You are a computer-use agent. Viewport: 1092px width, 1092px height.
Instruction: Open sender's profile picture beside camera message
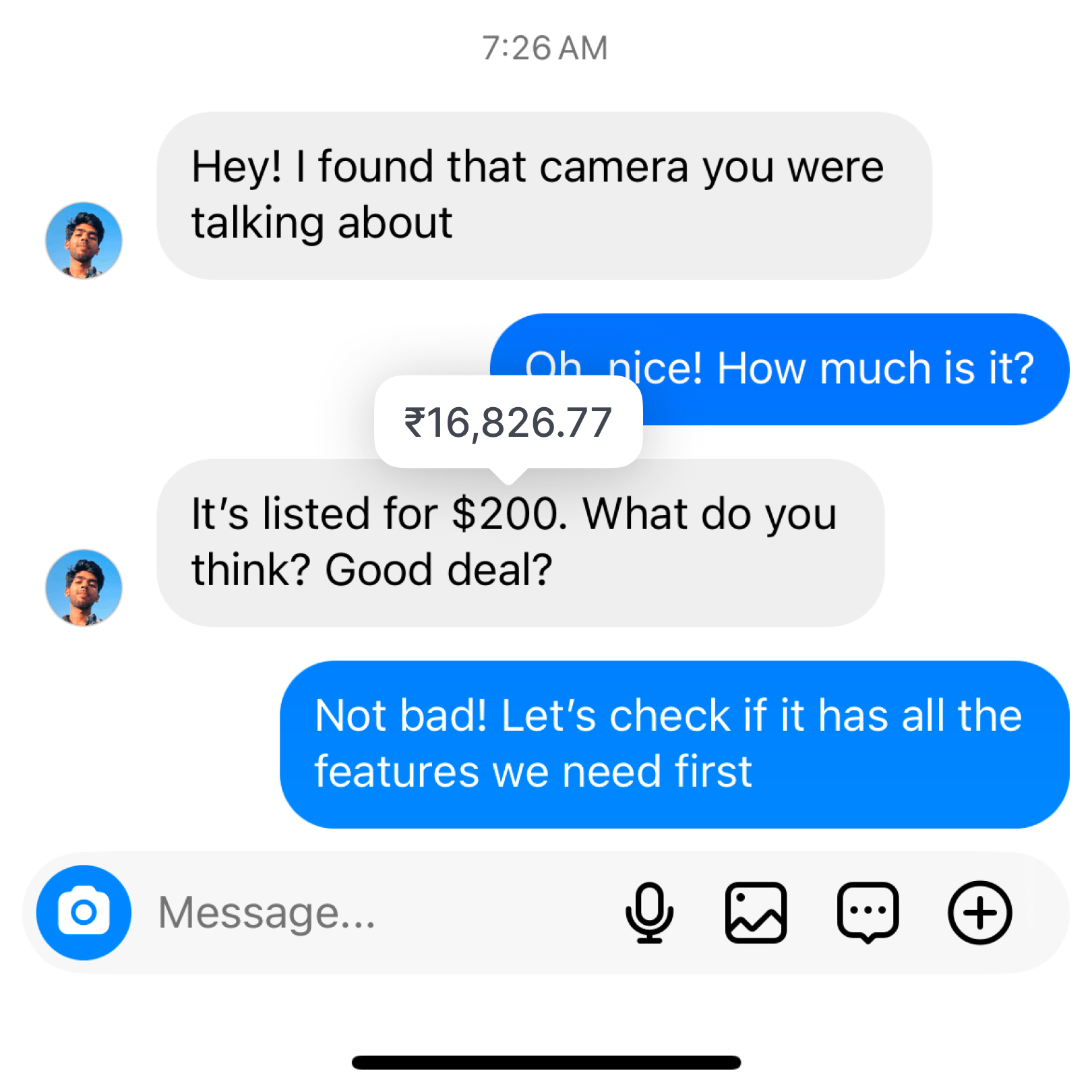point(84,240)
